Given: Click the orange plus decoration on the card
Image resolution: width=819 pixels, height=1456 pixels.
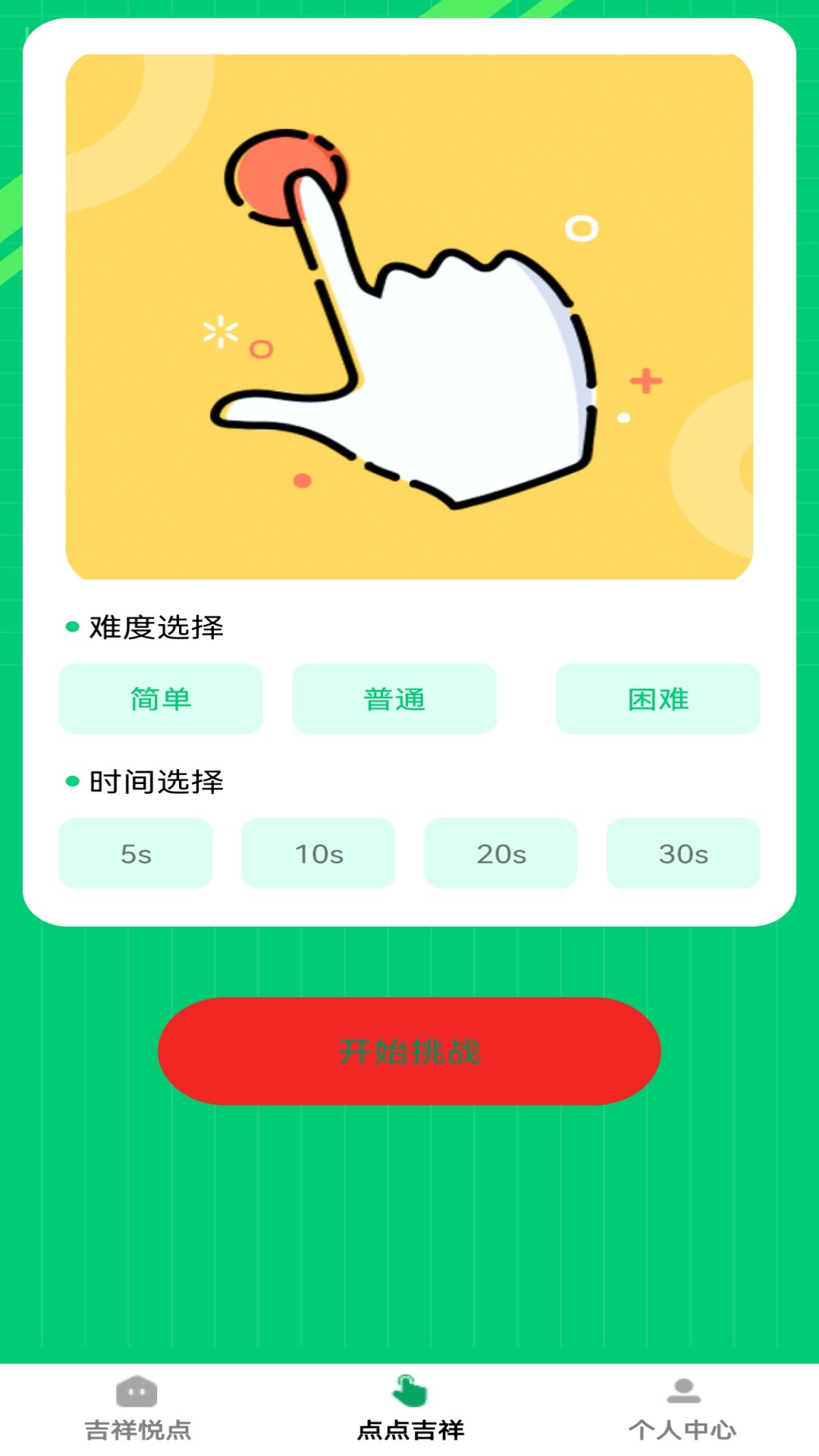Looking at the screenshot, I should pyautogui.click(x=644, y=380).
